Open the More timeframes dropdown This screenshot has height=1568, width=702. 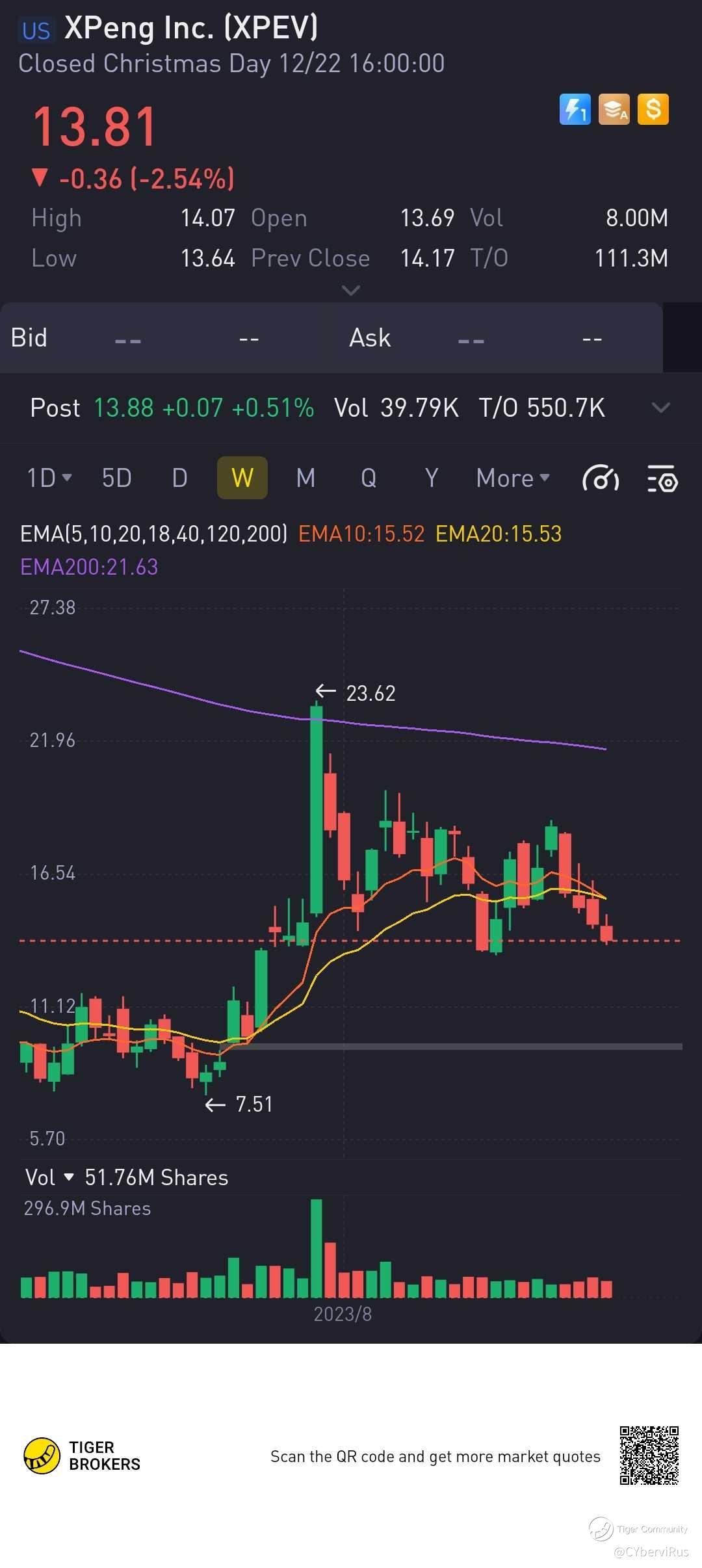[x=513, y=478]
